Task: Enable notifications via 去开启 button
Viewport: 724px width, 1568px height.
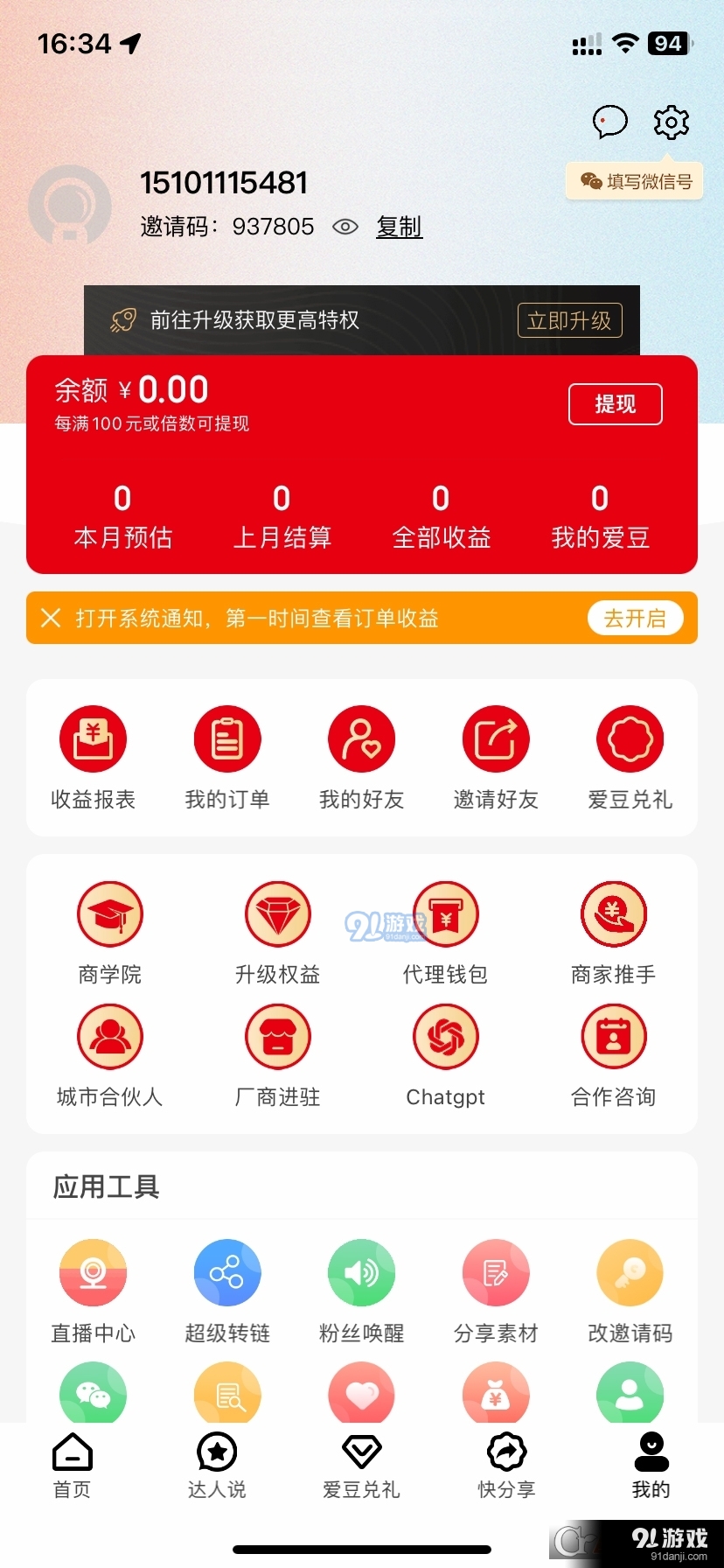Action: (x=636, y=618)
